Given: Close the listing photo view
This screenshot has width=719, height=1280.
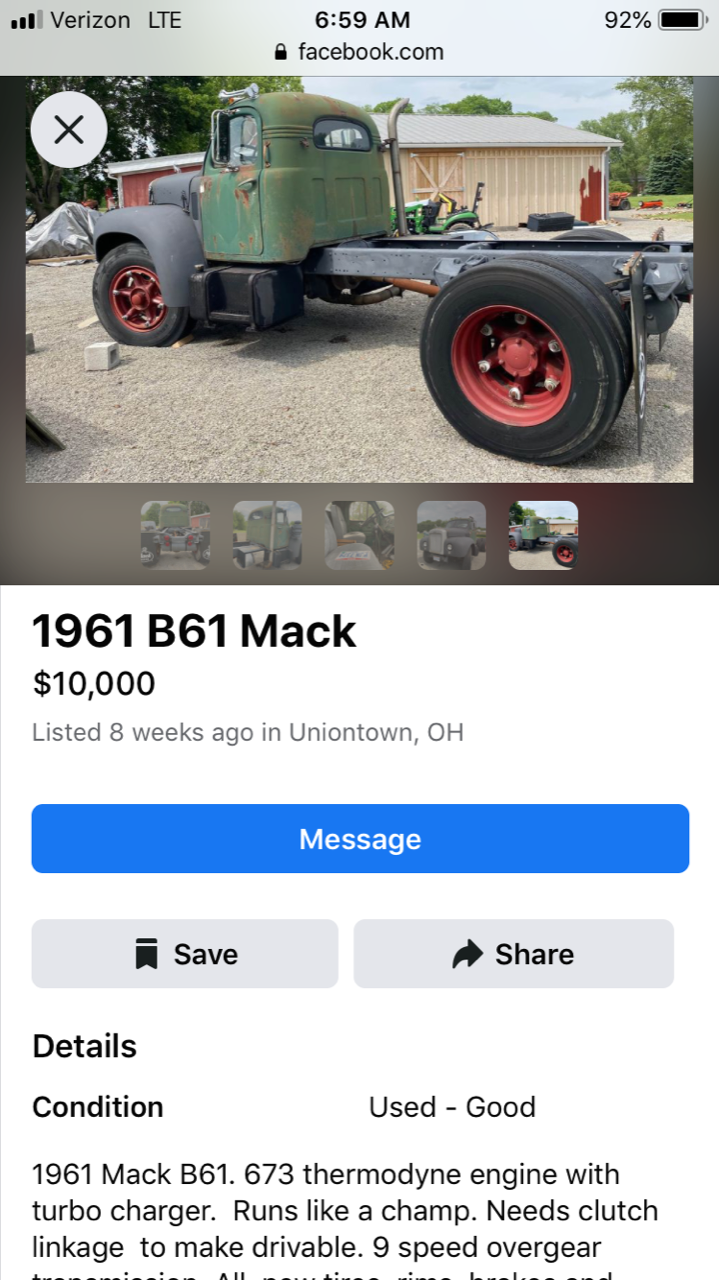Looking at the screenshot, I should (x=68, y=130).
